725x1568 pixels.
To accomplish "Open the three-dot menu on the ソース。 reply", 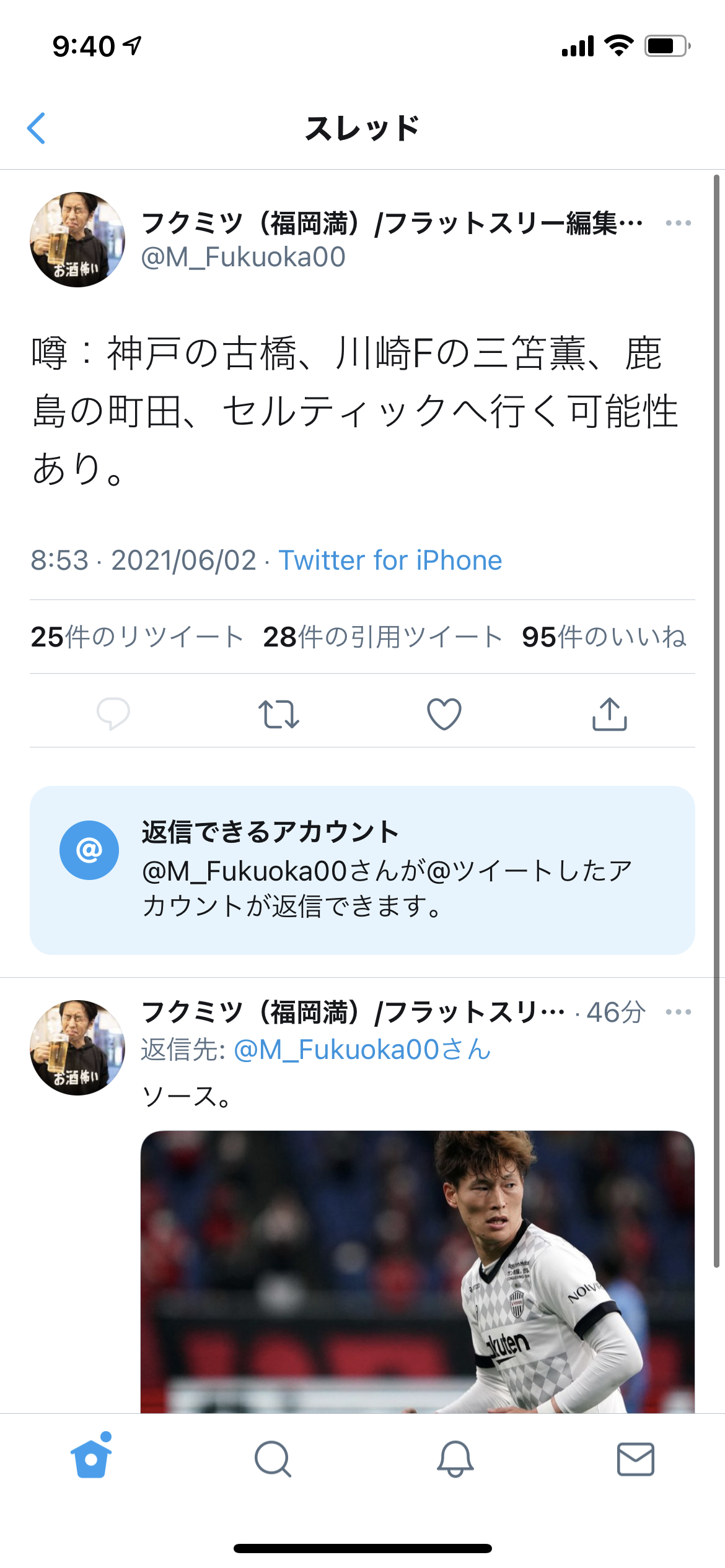I will click(x=678, y=1012).
